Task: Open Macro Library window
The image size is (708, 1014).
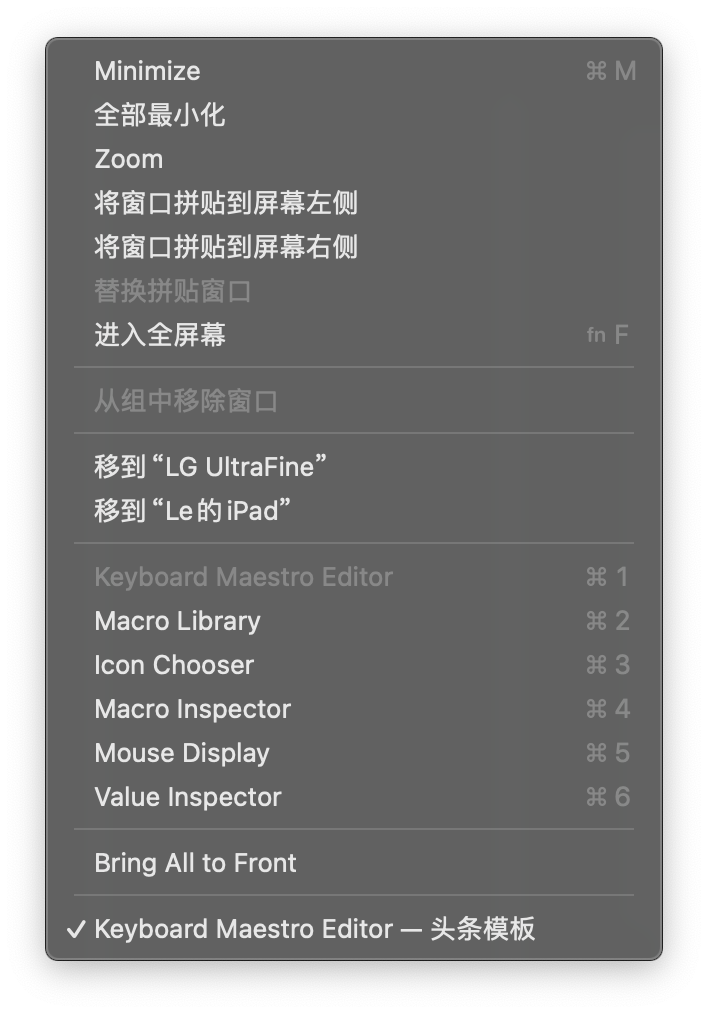Action: point(177,621)
